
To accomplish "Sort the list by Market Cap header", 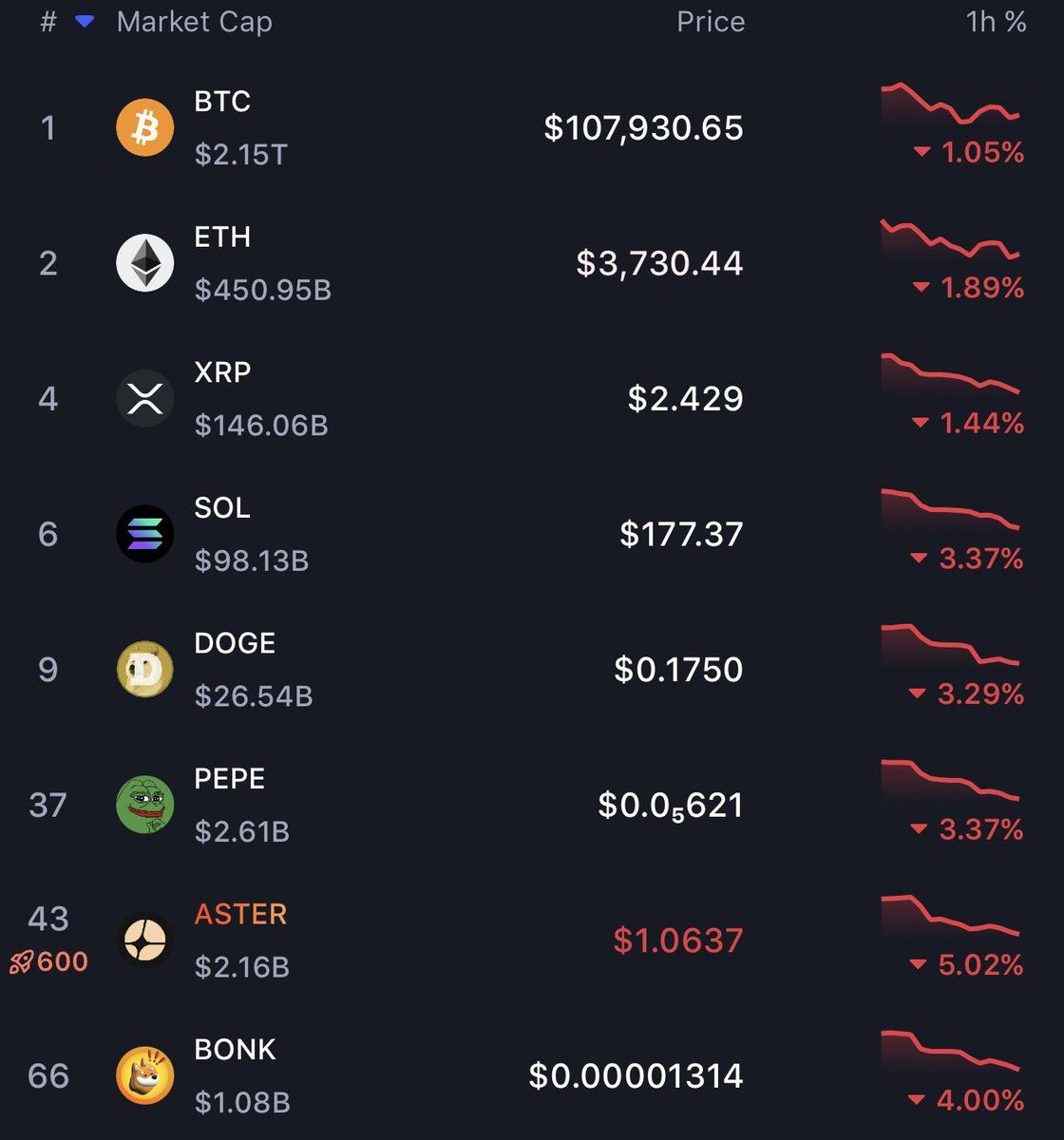I will tap(194, 22).
